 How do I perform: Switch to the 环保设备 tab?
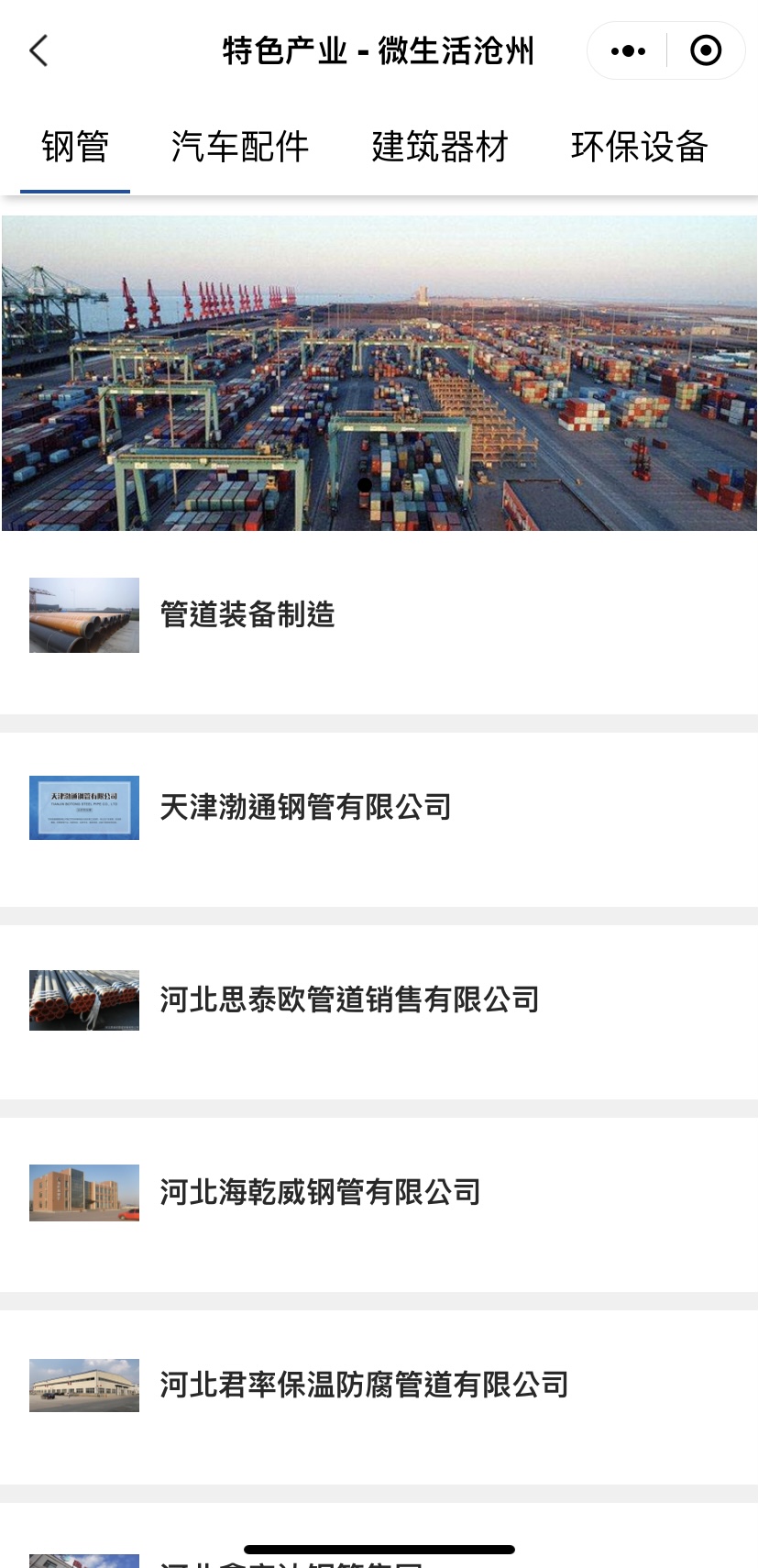[639, 147]
